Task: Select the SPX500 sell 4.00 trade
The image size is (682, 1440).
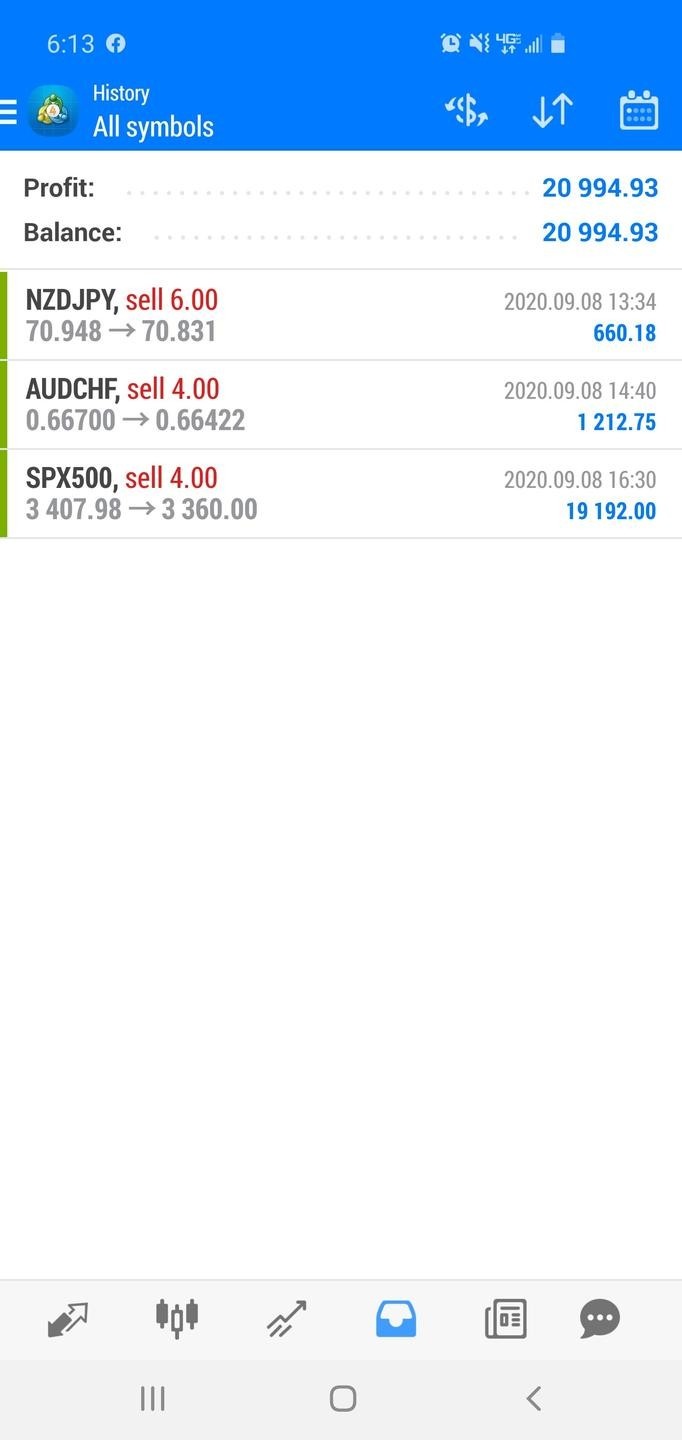Action: tap(340, 493)
